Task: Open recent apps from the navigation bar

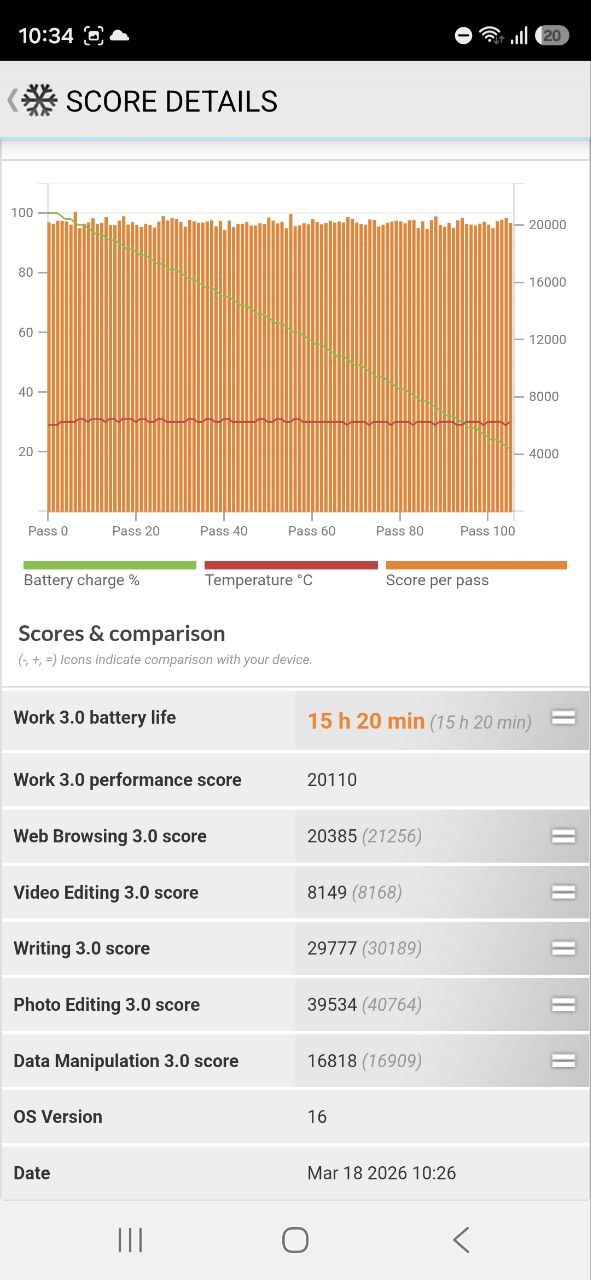Action: (130, 1240)
